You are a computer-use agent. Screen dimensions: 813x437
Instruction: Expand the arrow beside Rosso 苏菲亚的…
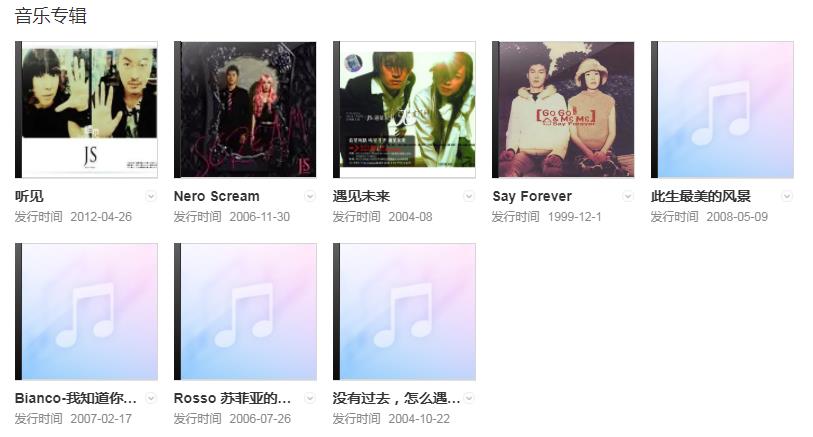click(310, 398)
